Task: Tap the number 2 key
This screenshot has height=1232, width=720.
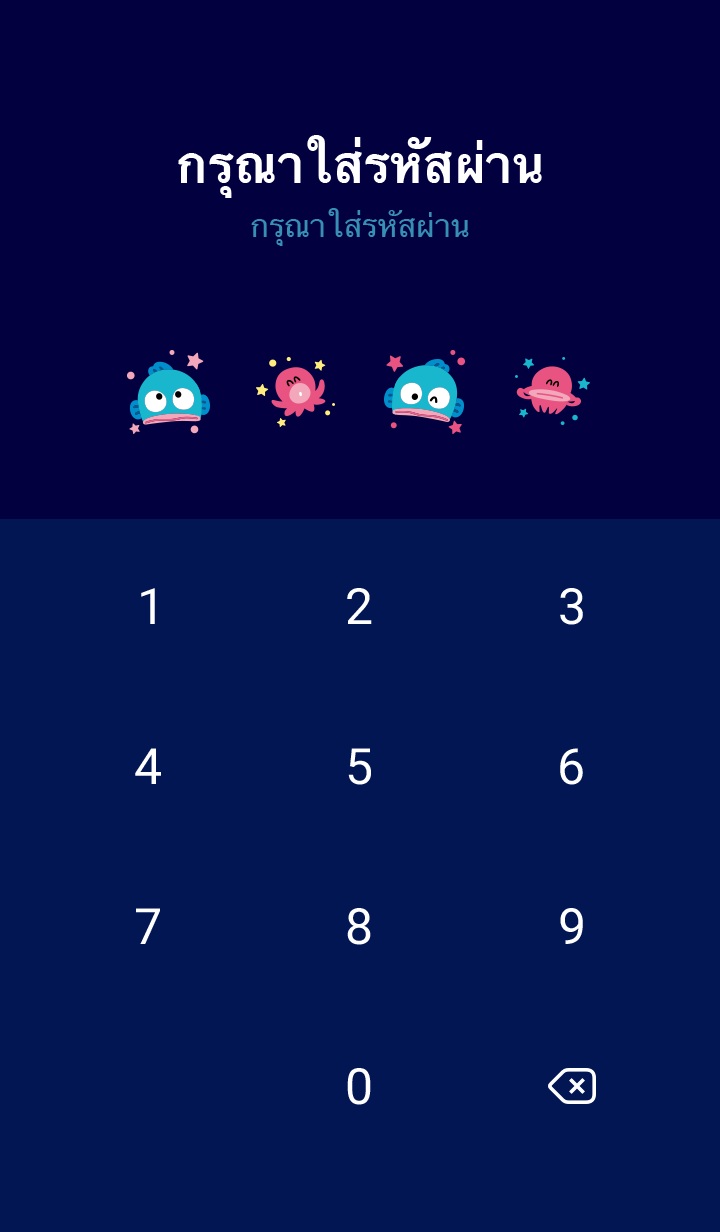Action: point(359,607)
